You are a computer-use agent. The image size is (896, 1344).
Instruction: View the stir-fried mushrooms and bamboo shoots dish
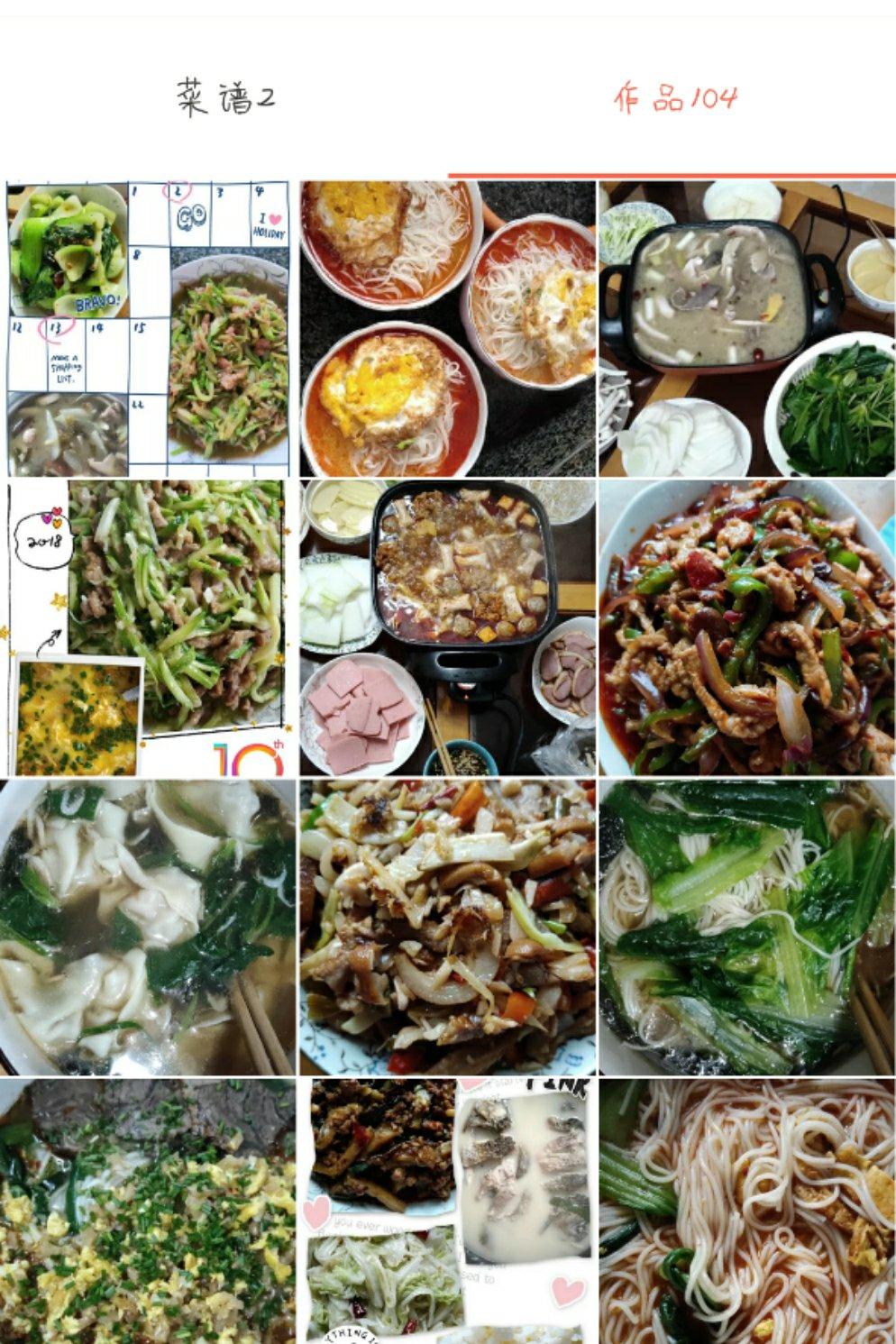pyautogui.click(x=447, y=928)
